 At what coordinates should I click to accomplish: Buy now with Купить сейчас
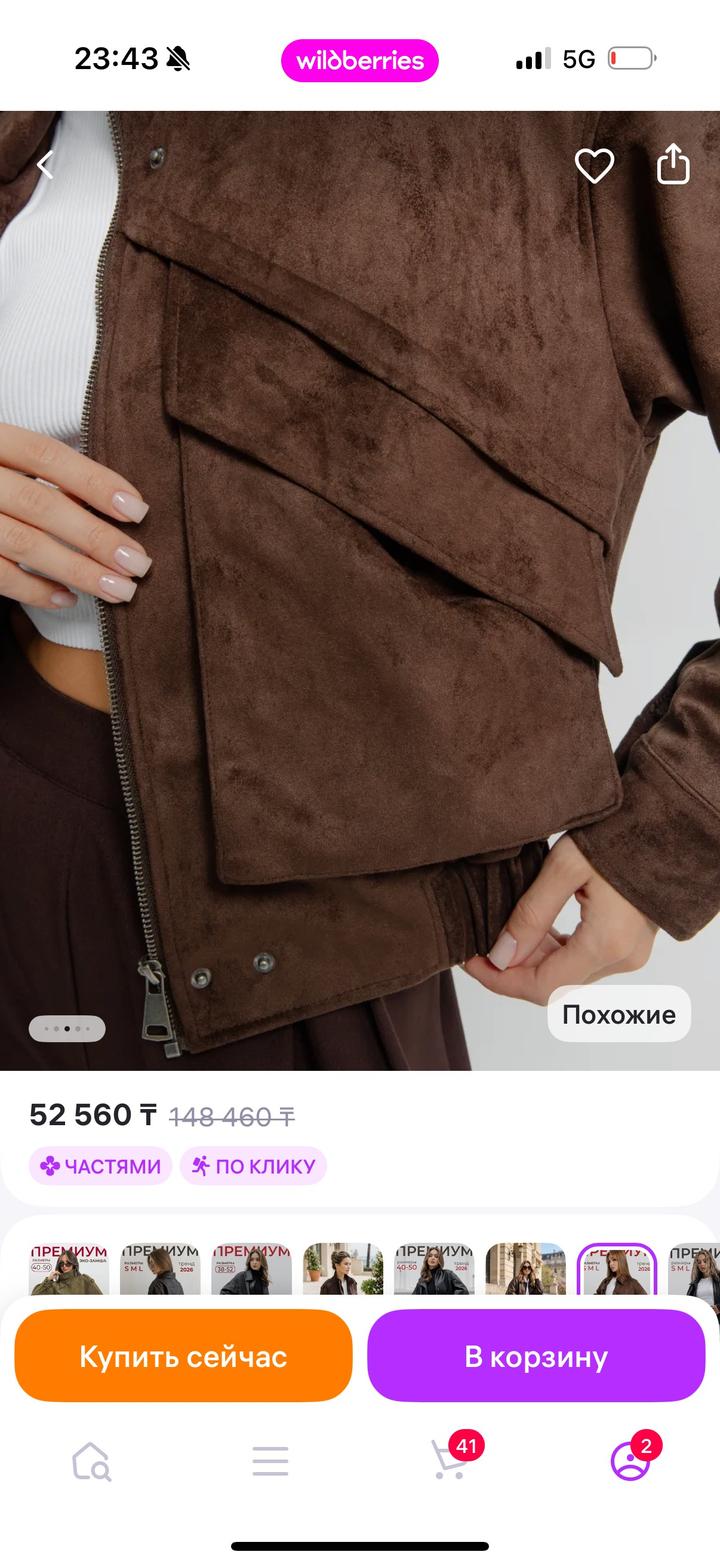tap(183, 1356)
